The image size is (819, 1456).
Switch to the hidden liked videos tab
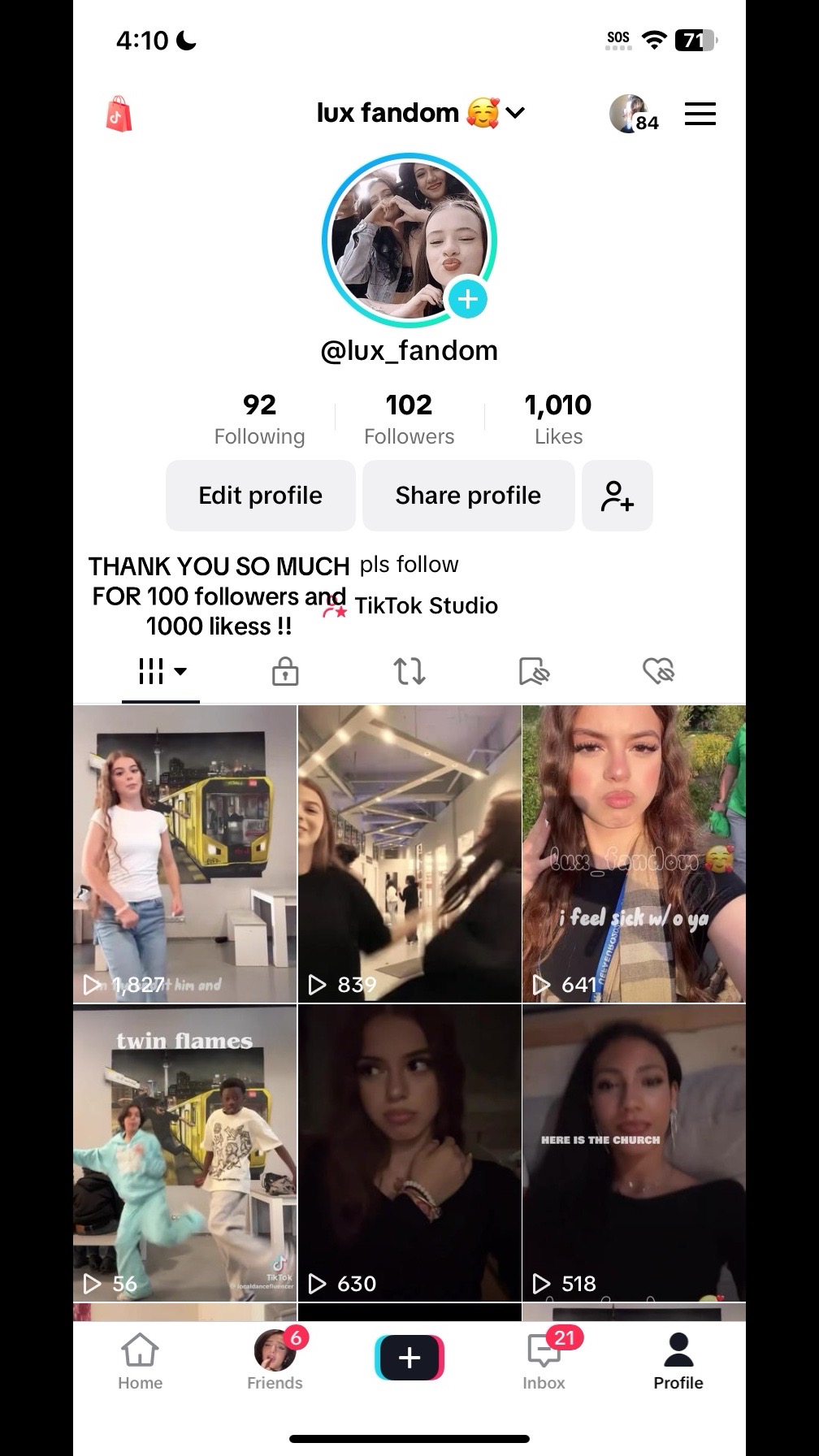tap(658, 671)
